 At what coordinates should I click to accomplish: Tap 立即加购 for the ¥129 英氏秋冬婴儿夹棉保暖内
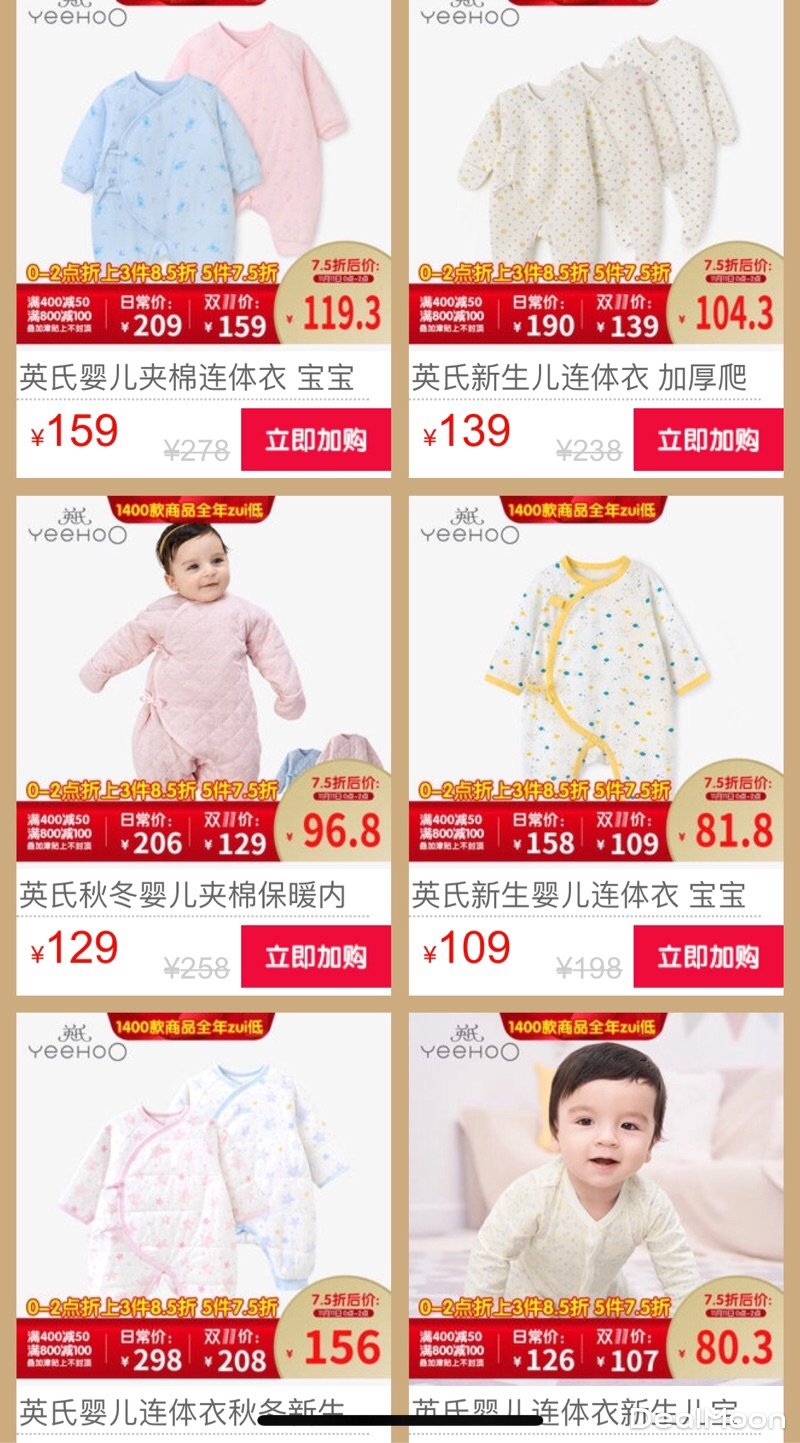click(316, 956)
